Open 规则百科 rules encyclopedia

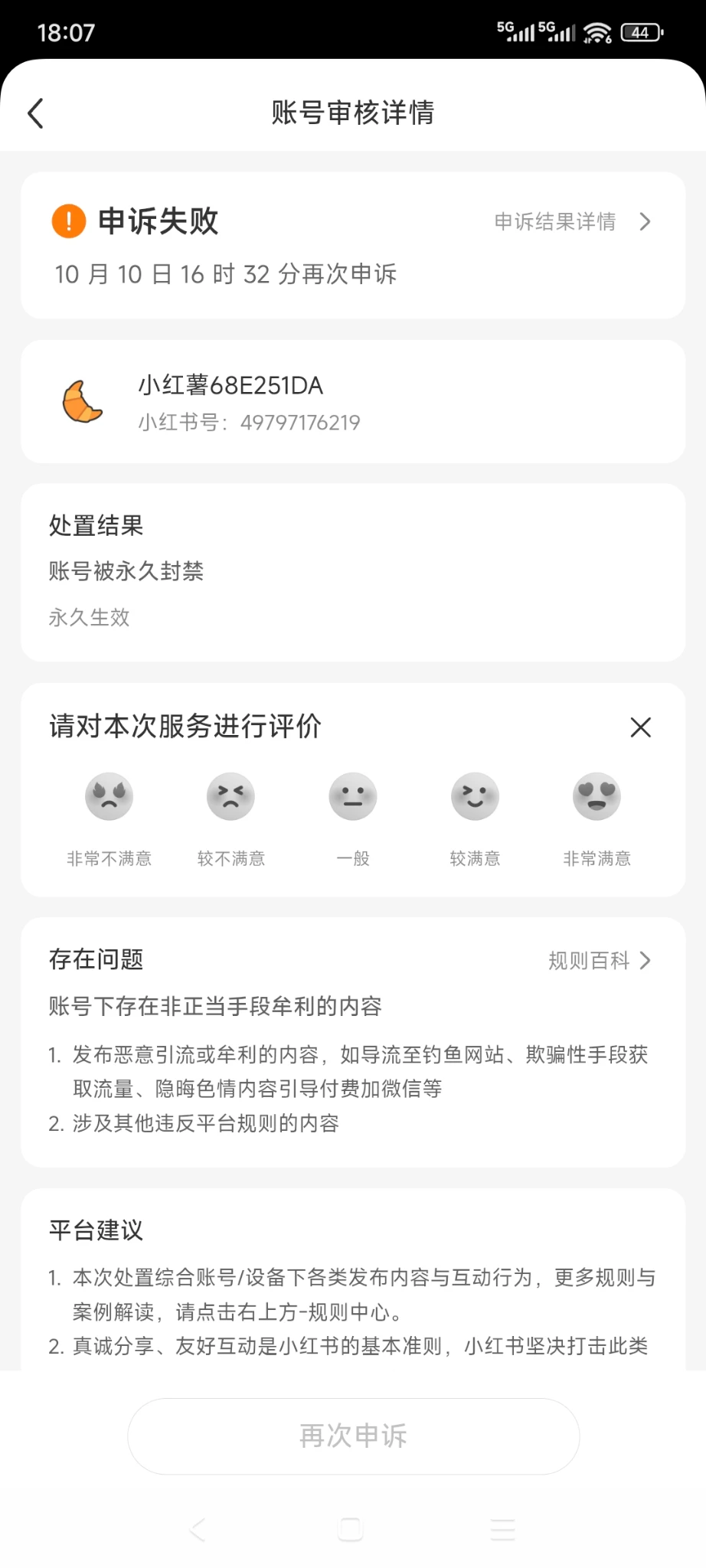(600, 961)
